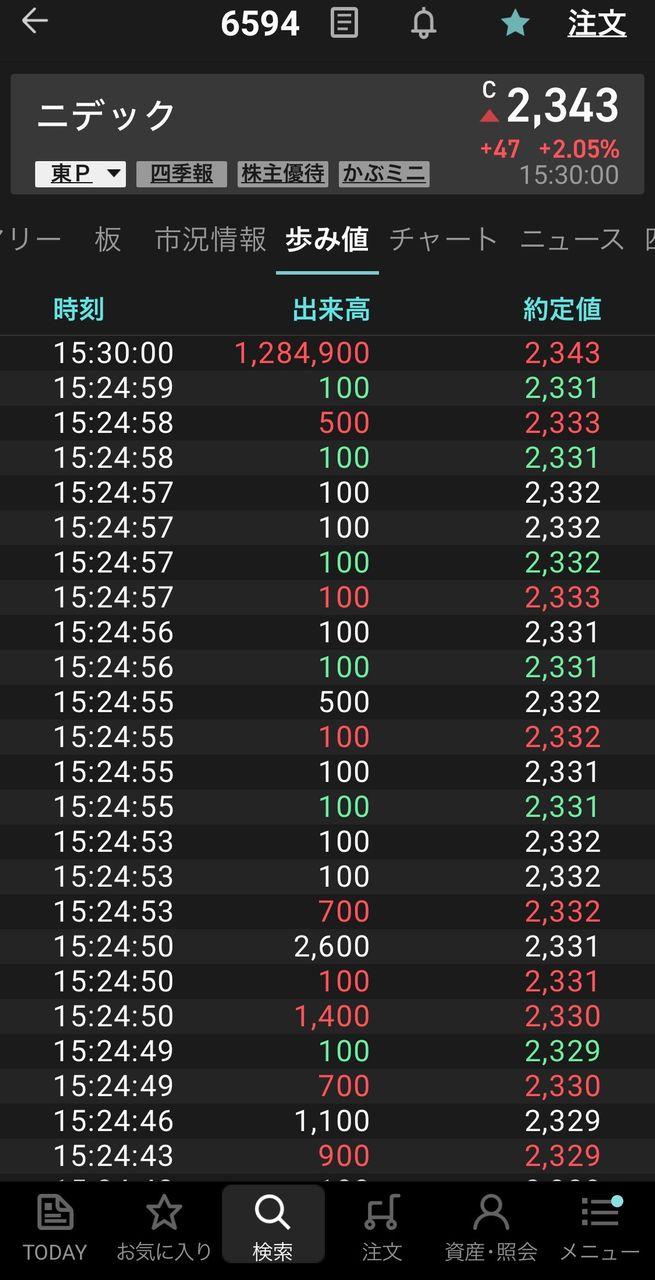Switch to the チャート tab
655x1280 pixels.
pos(443,239)
